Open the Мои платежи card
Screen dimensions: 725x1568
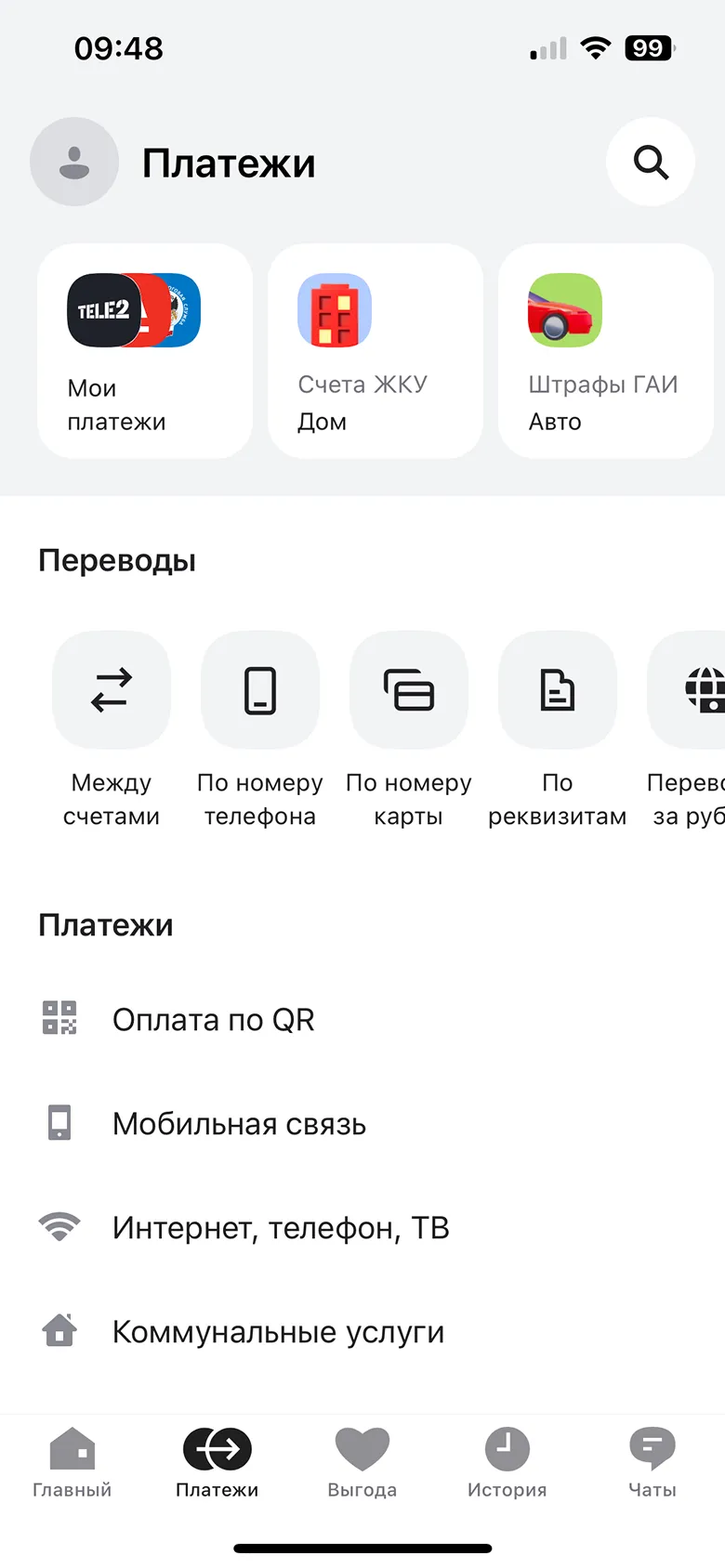(145, 351)
